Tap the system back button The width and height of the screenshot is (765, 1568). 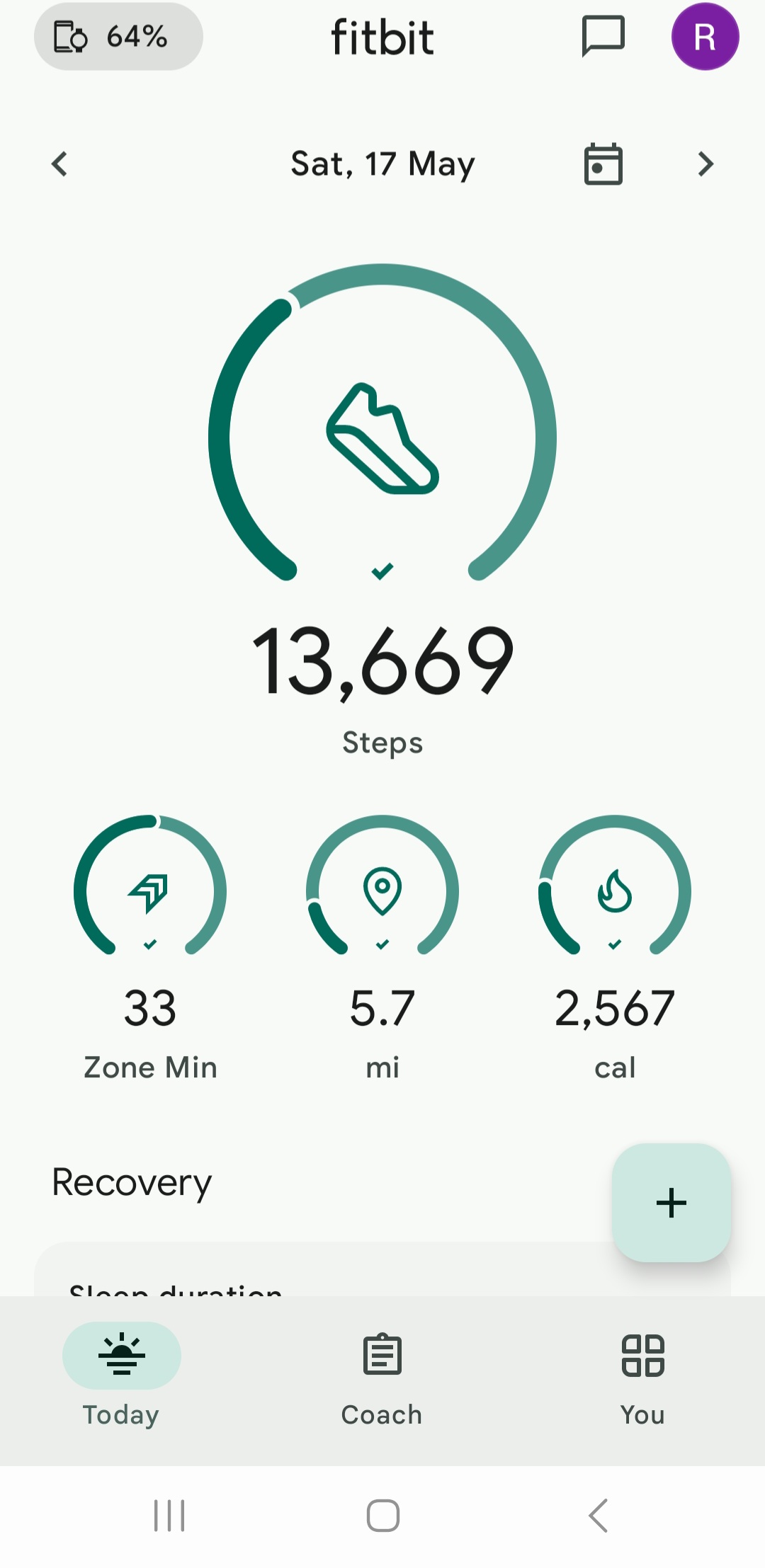(x=599, y=1516)
